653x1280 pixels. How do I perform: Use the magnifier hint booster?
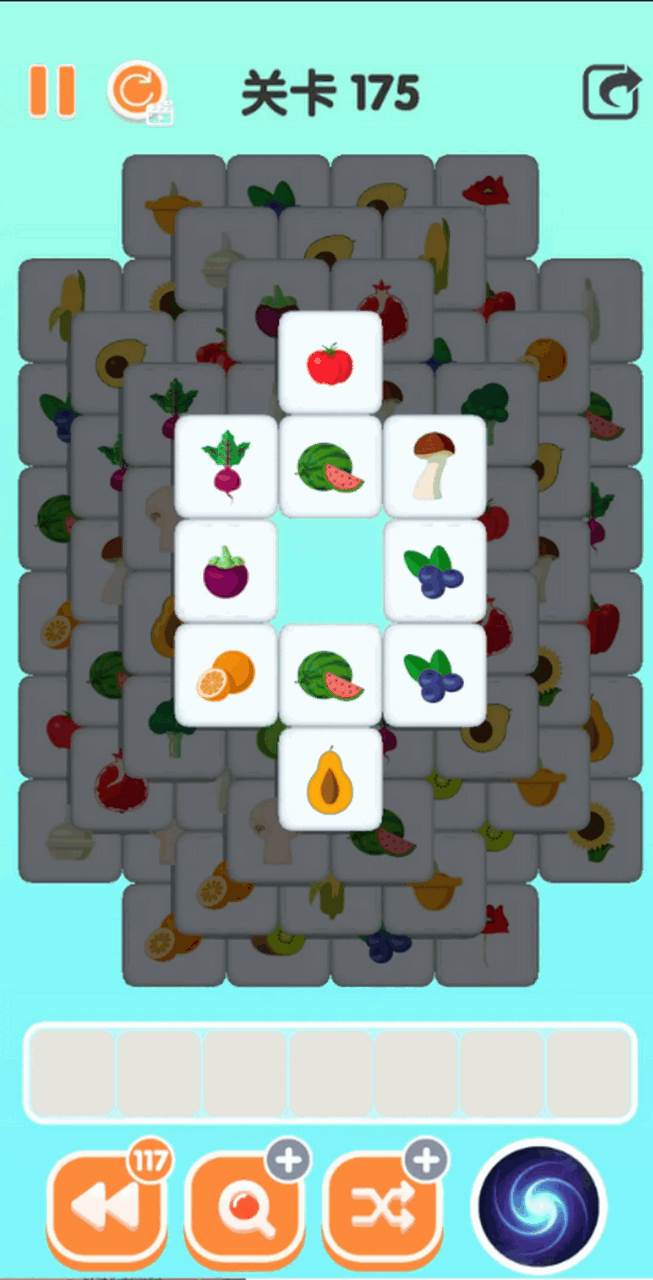pos(245,1209)
